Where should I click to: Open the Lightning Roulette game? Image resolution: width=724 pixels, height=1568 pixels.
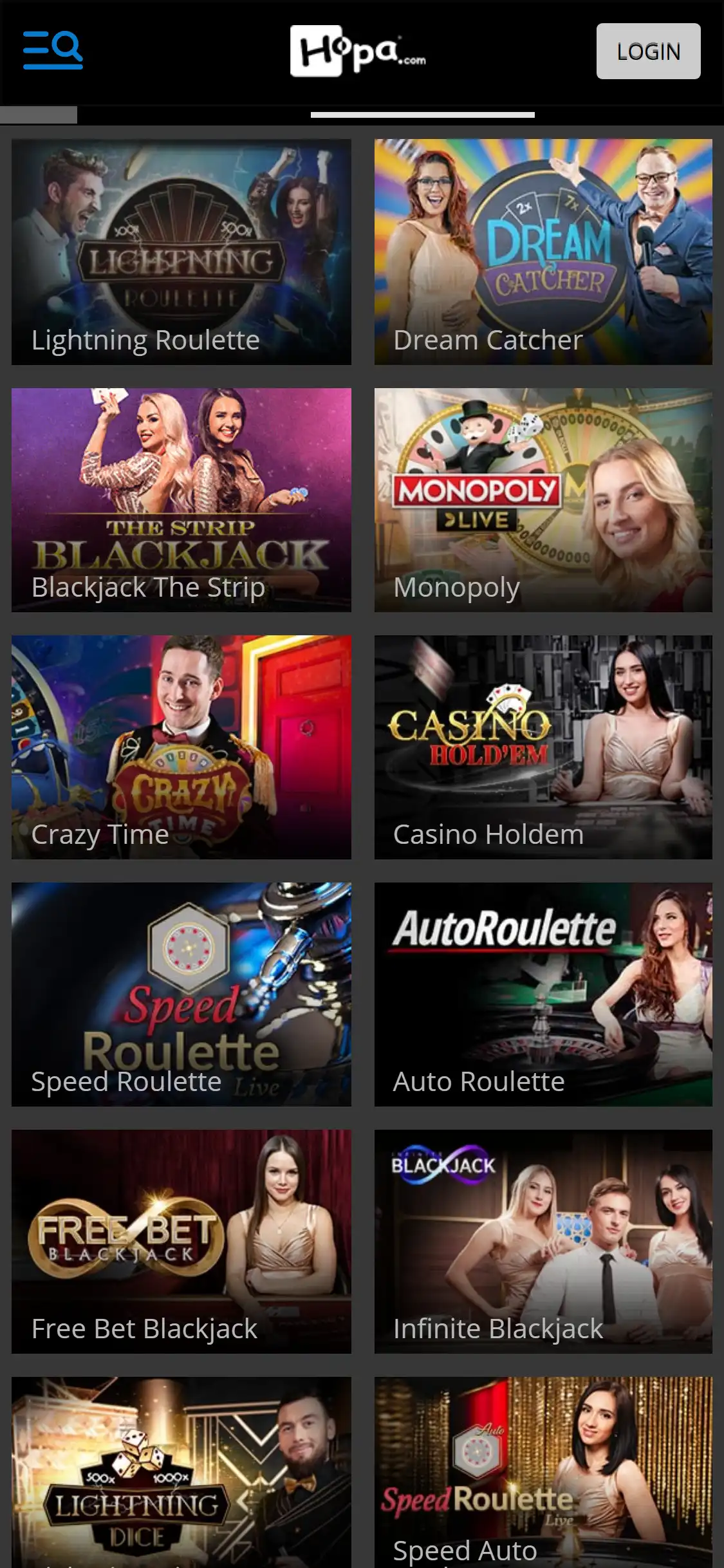click(181, 252)
